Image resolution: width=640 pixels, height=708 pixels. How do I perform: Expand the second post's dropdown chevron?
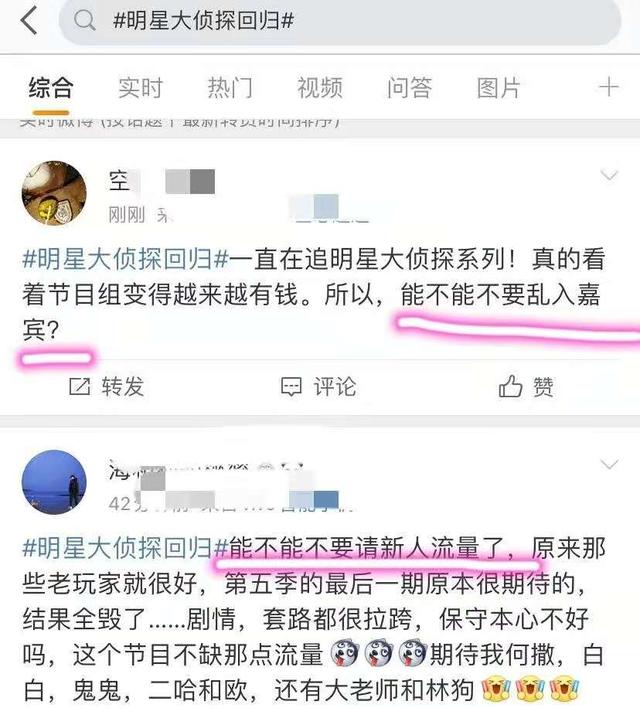point(608,465)
